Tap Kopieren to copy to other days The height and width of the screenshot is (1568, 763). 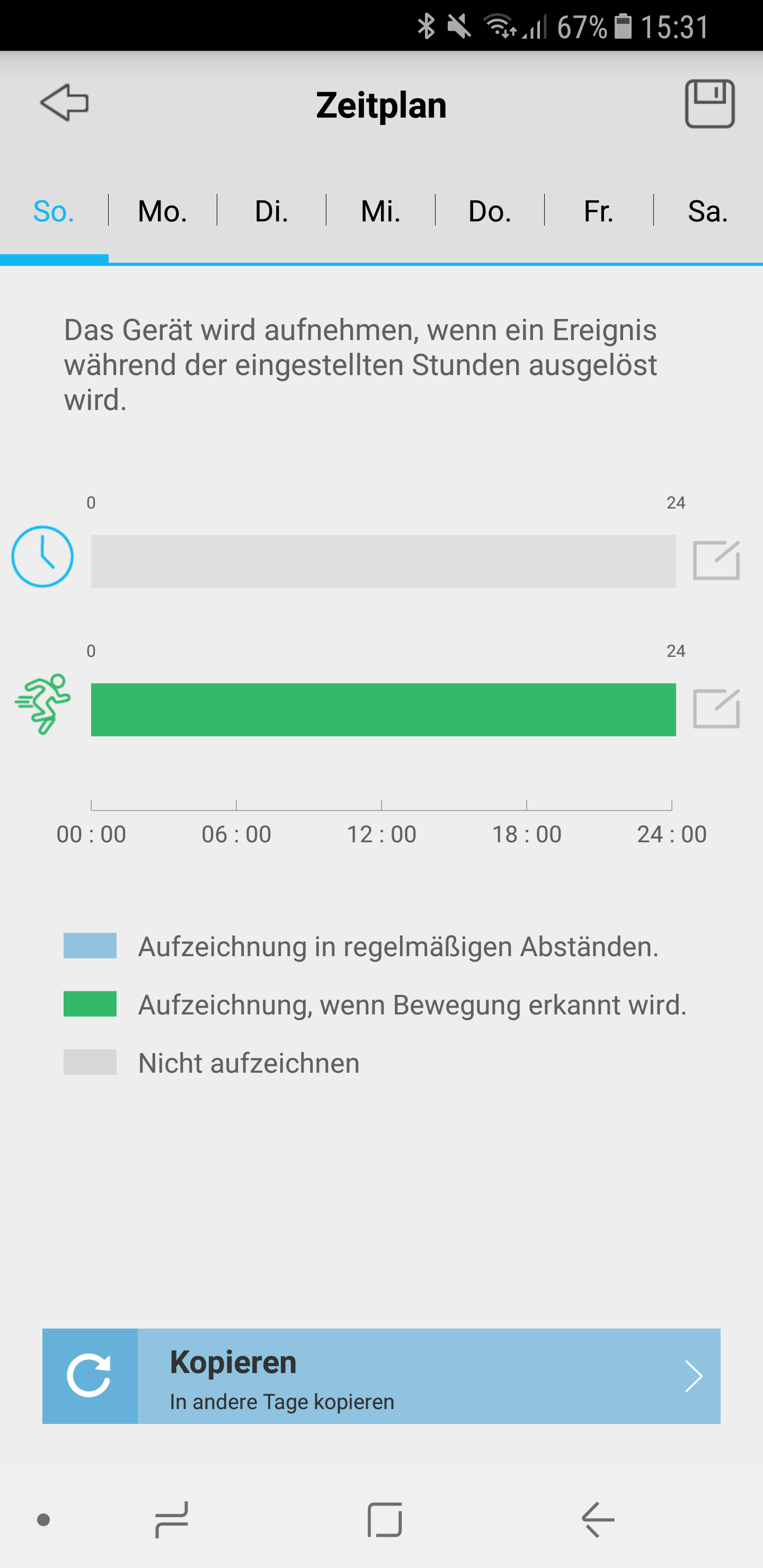click(x=381, y=1376)
